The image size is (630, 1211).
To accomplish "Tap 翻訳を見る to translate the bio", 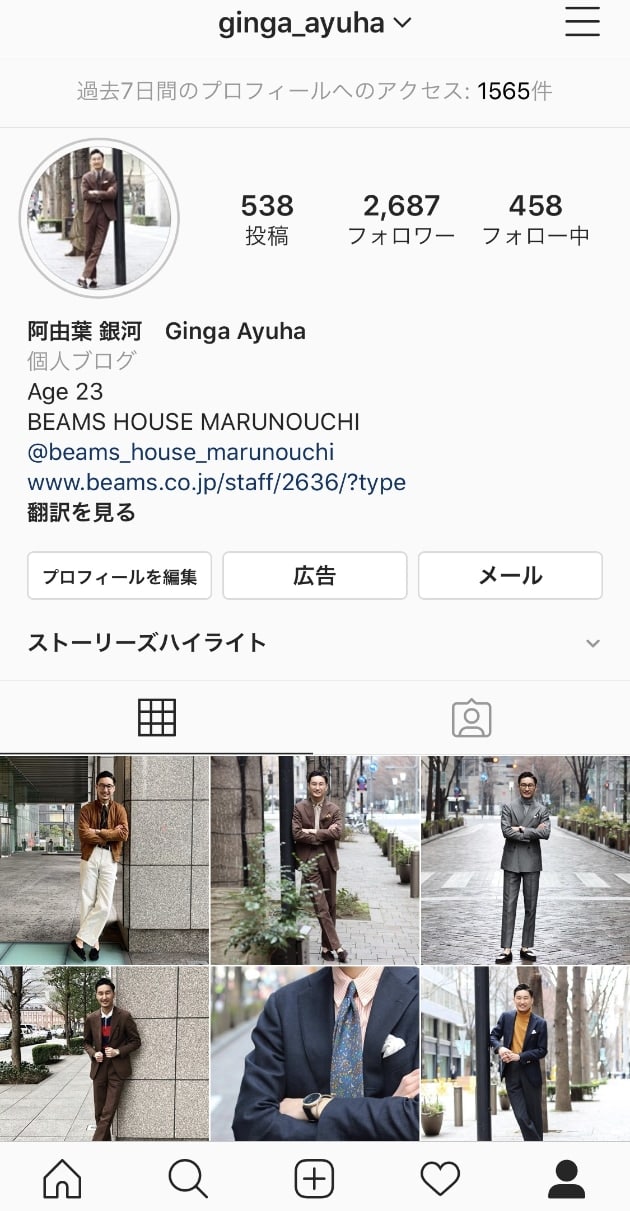I will [81, 513].
